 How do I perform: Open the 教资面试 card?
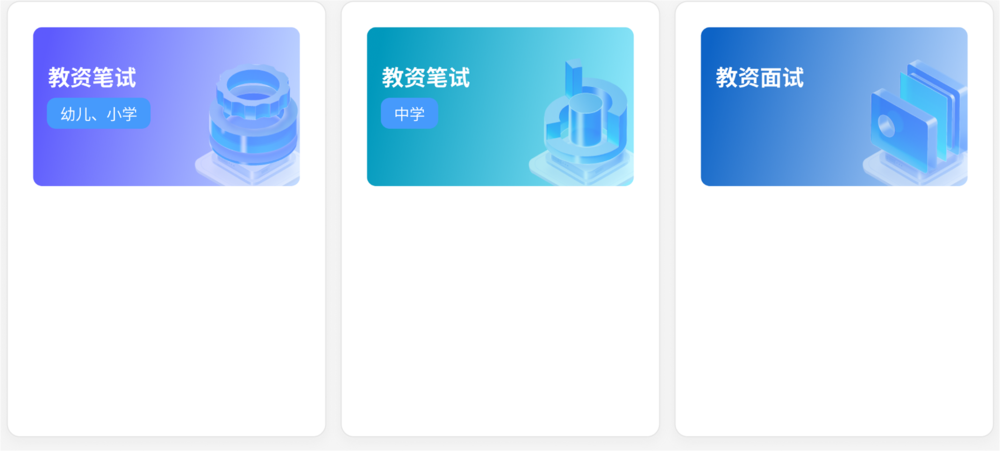click(833, 107)
